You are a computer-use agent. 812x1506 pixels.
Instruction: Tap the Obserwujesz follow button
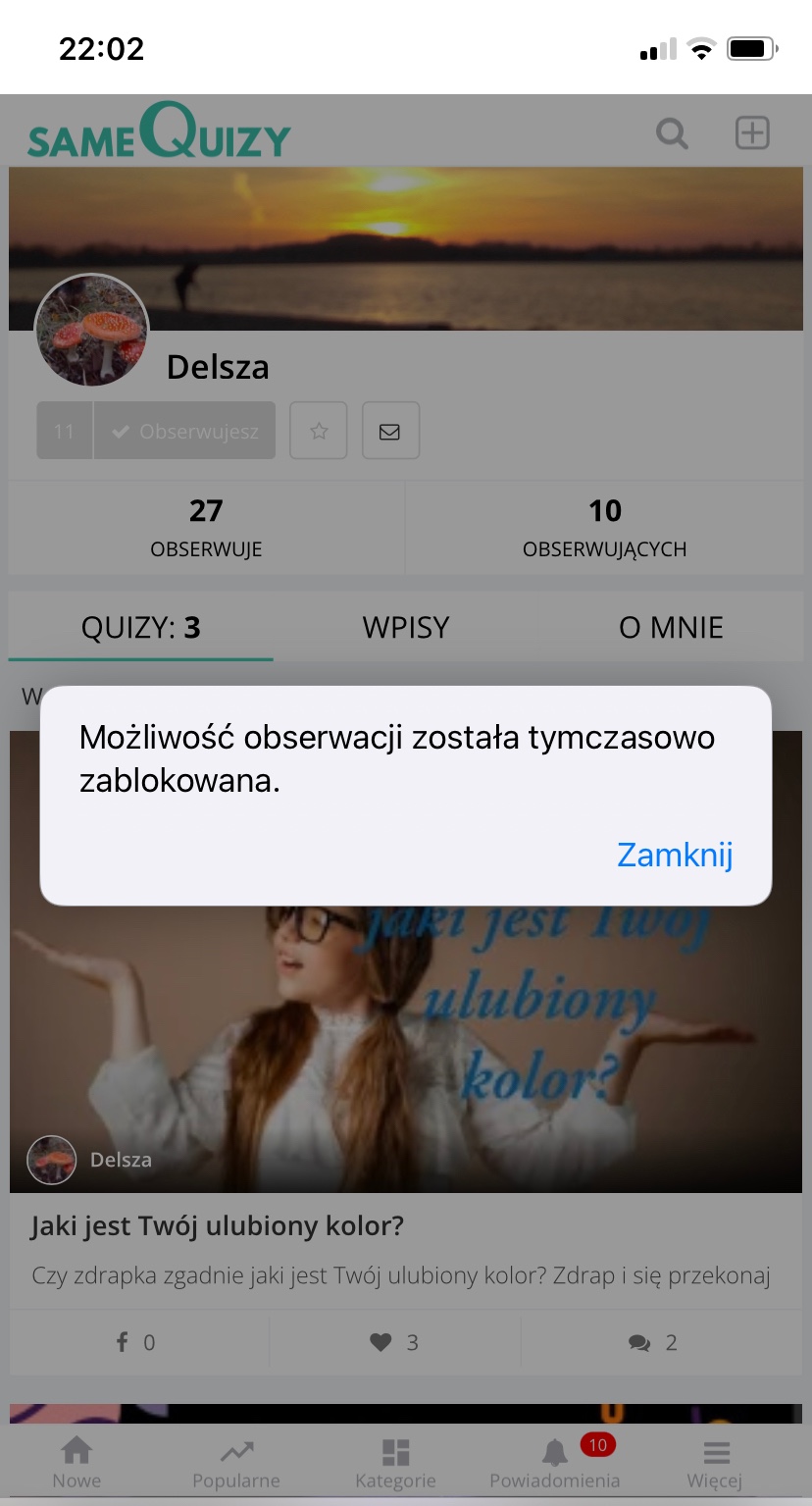click(184, 431)
